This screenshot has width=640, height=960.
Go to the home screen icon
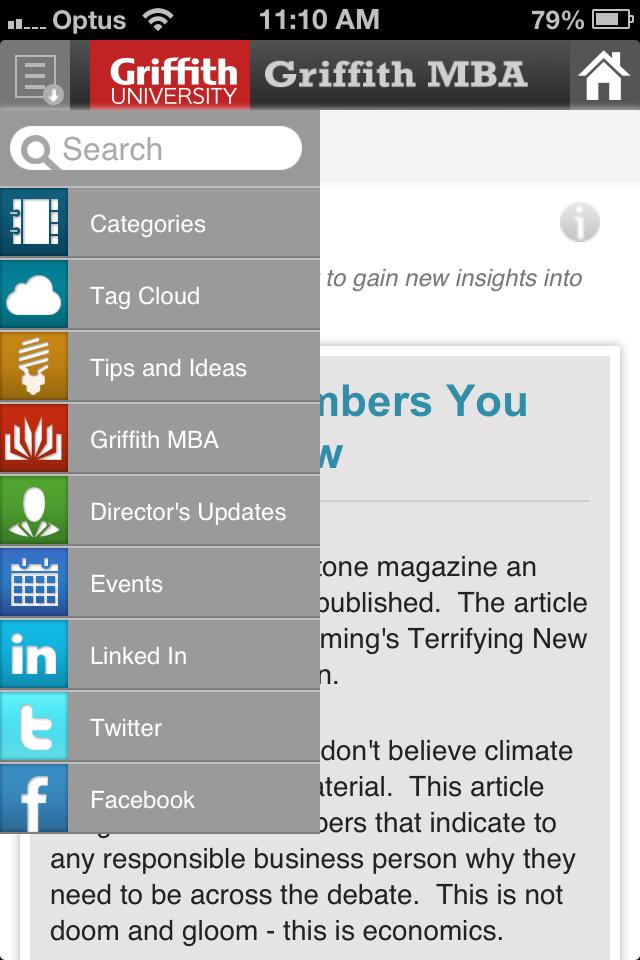(604, 77)
